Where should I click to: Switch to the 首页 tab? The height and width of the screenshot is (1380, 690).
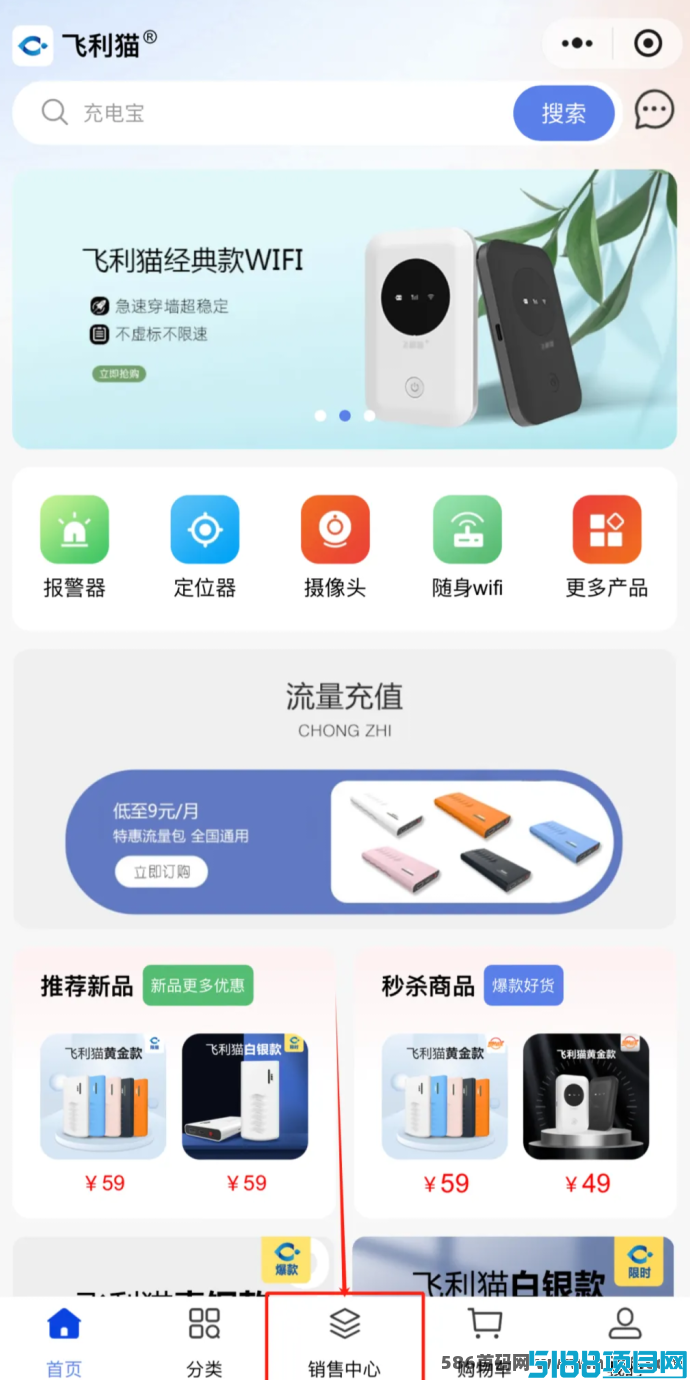(x=64, y=1341)
